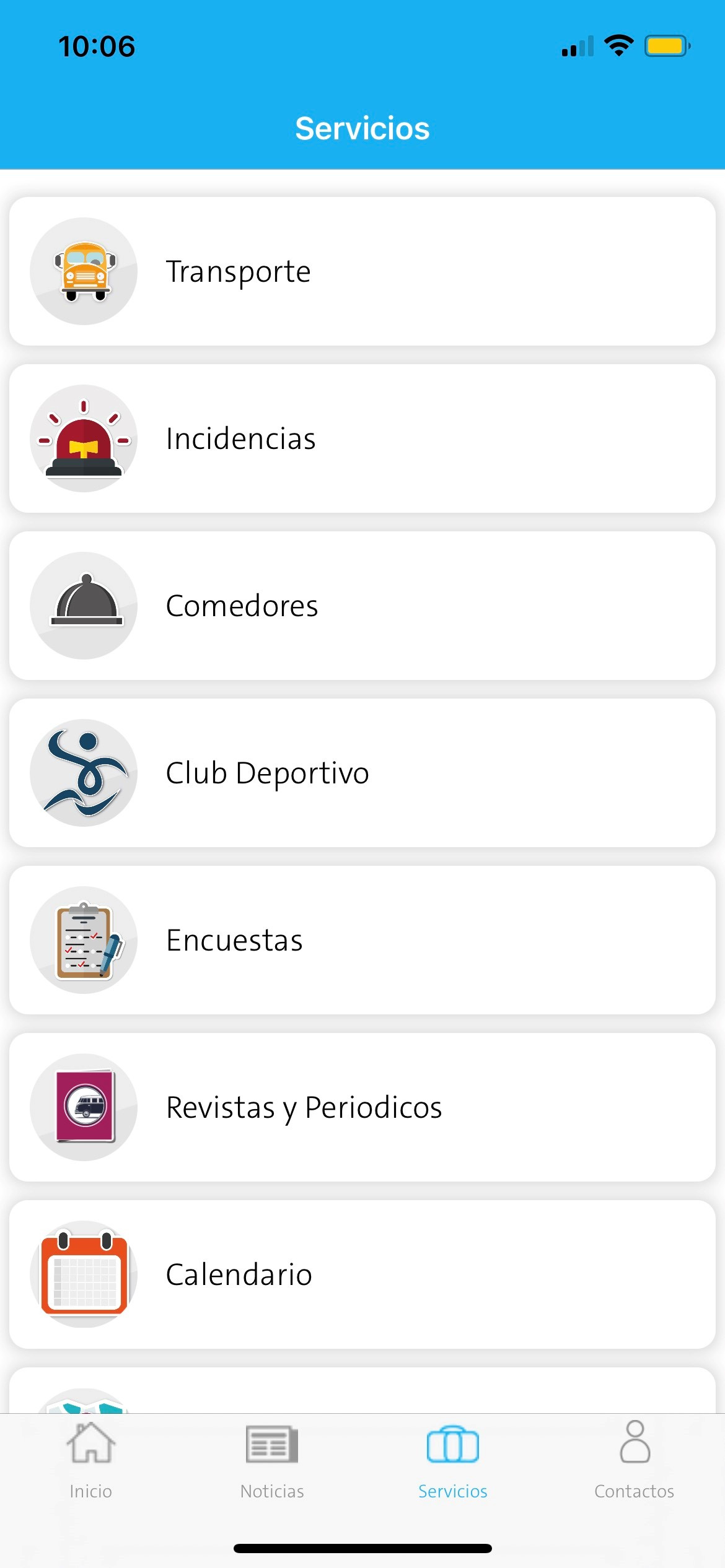
Task: Open the Calendario
Action: 362,1274
